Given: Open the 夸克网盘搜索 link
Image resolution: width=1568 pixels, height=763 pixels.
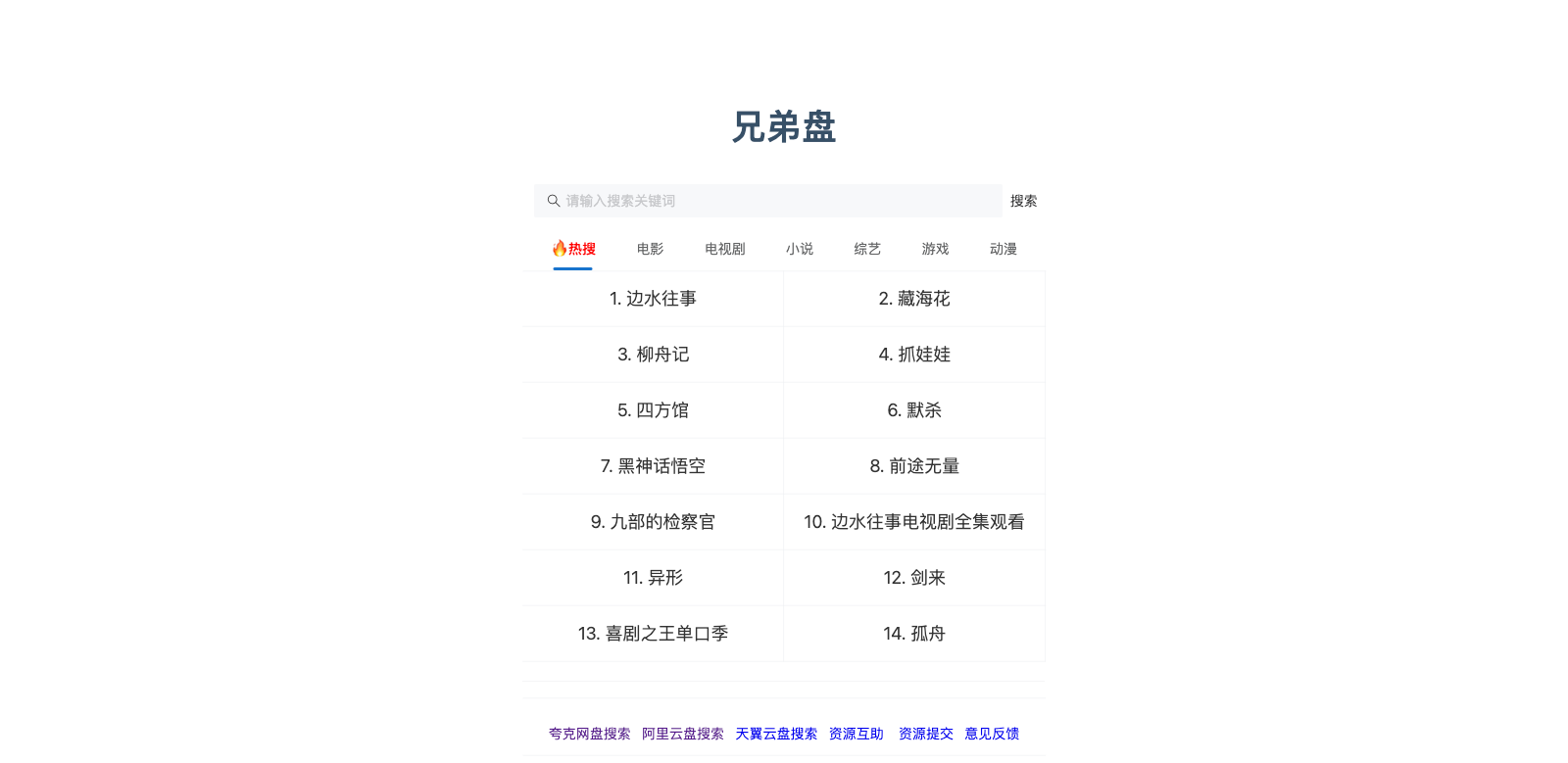Looking at the screenshot, I should (589, 734).
